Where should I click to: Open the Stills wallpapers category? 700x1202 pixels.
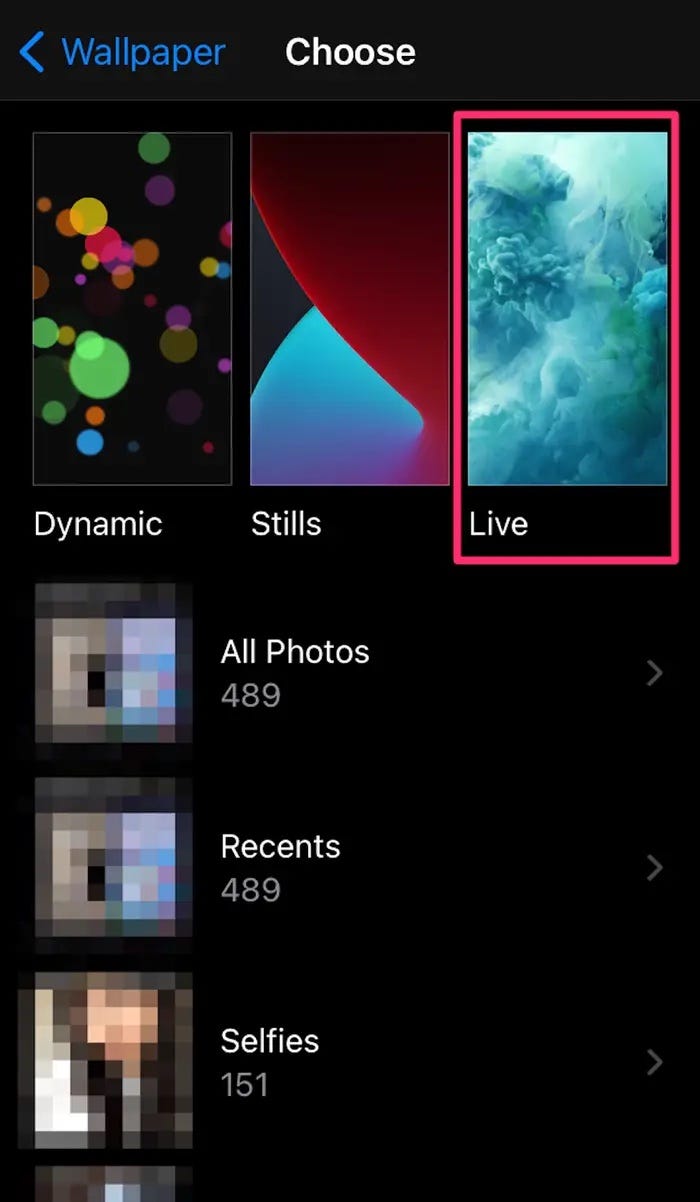(349, 309)
